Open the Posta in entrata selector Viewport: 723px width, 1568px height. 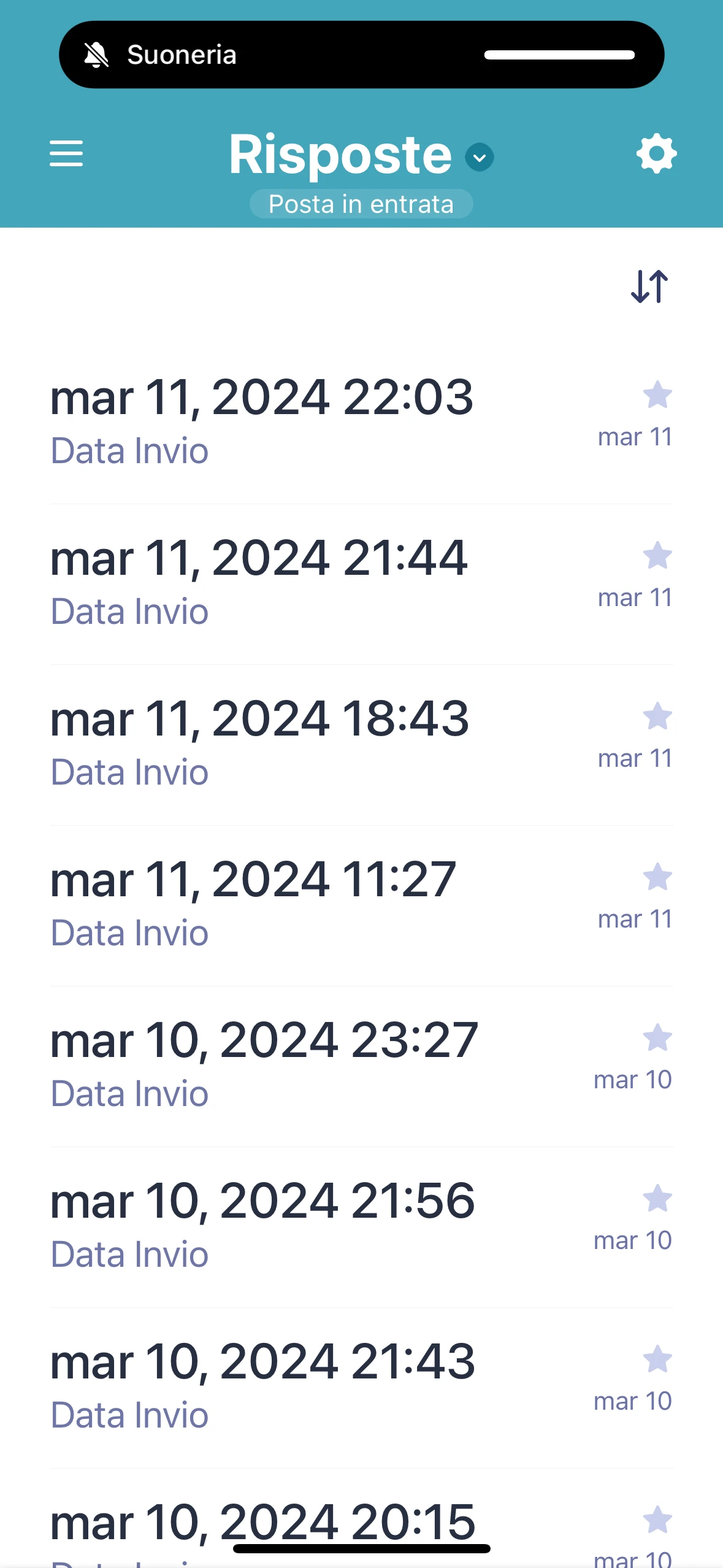point(361,203)
